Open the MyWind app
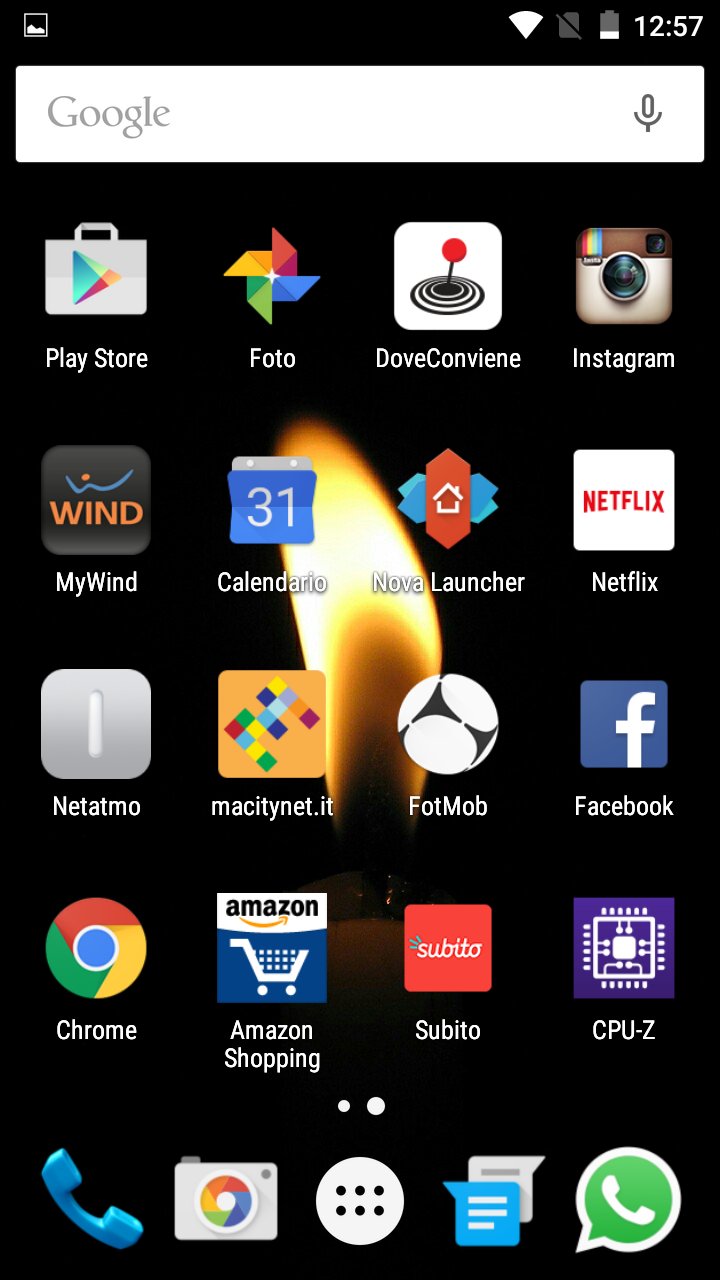This screenshot has height=1280, width=720. click(x=96, y=500)
